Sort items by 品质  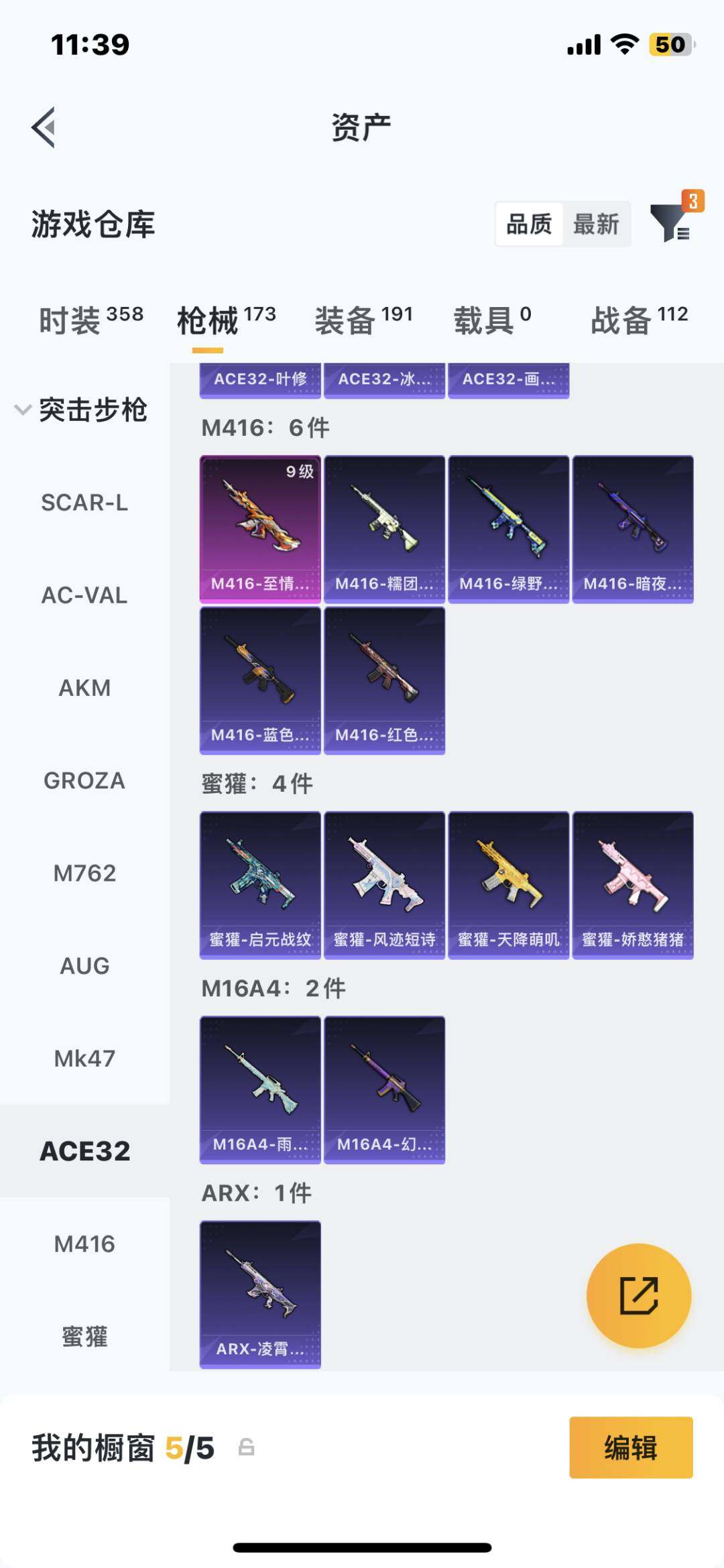pos(529,224)
